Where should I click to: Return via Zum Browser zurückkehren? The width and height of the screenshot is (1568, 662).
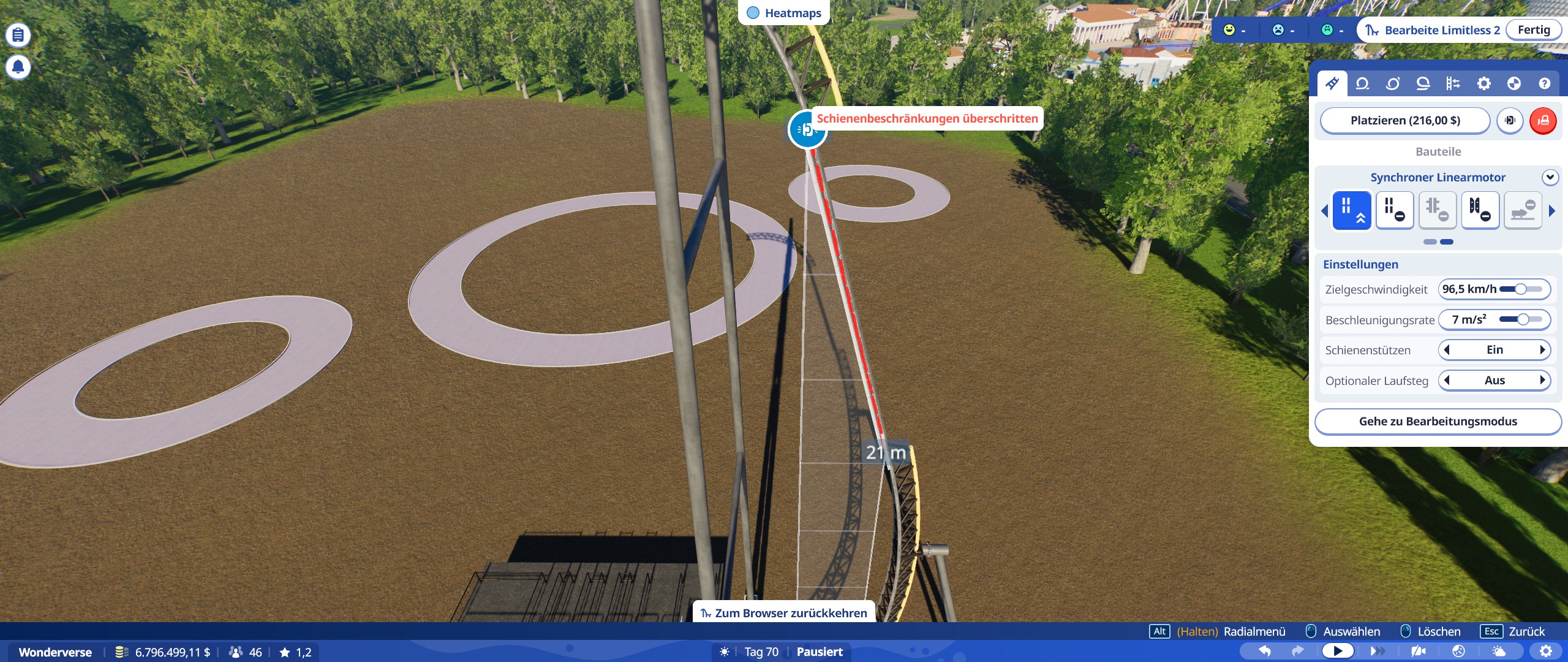pyautogui.click(x=784, y=613)
